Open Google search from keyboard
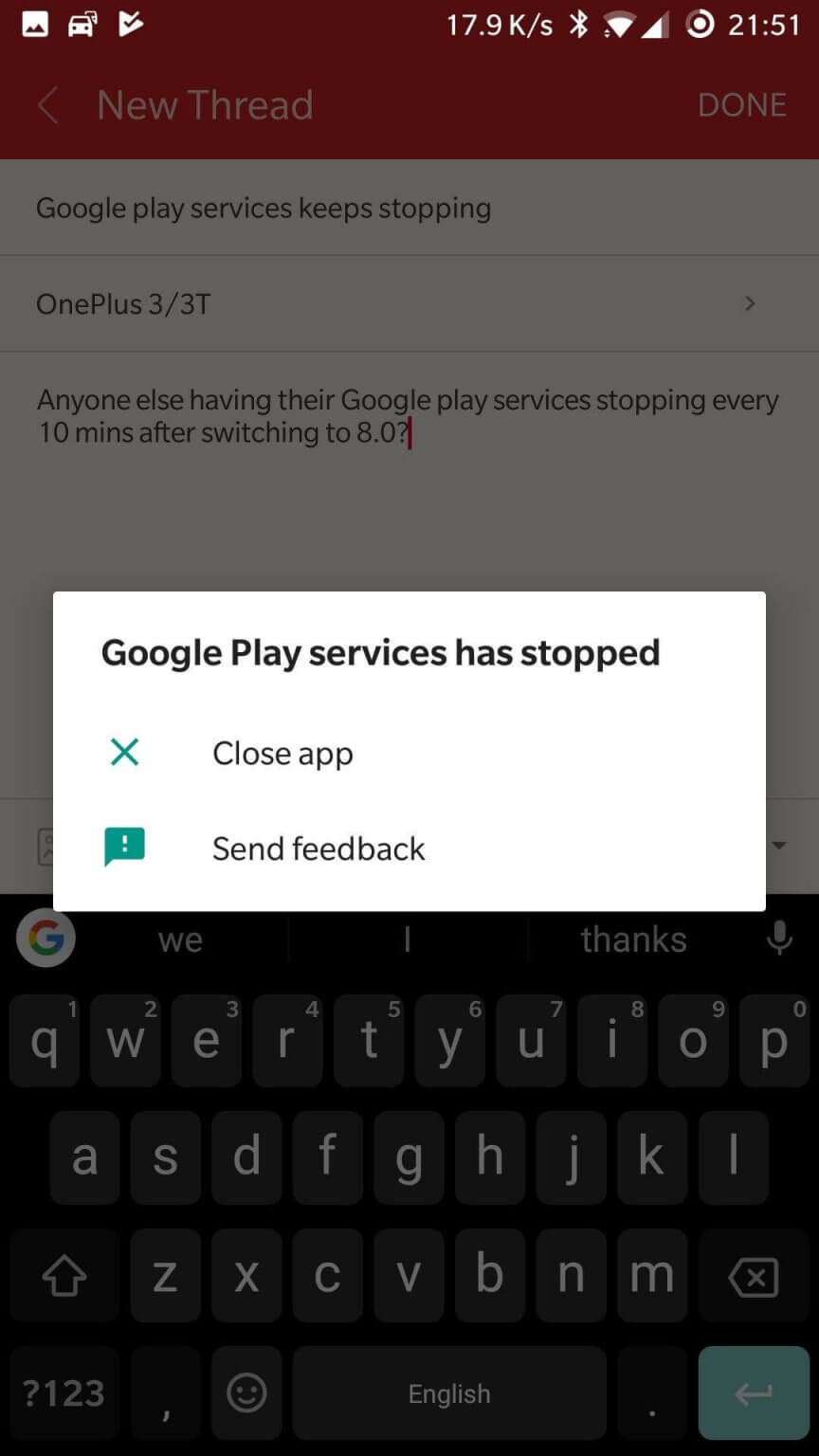 [x=45, y=938]
